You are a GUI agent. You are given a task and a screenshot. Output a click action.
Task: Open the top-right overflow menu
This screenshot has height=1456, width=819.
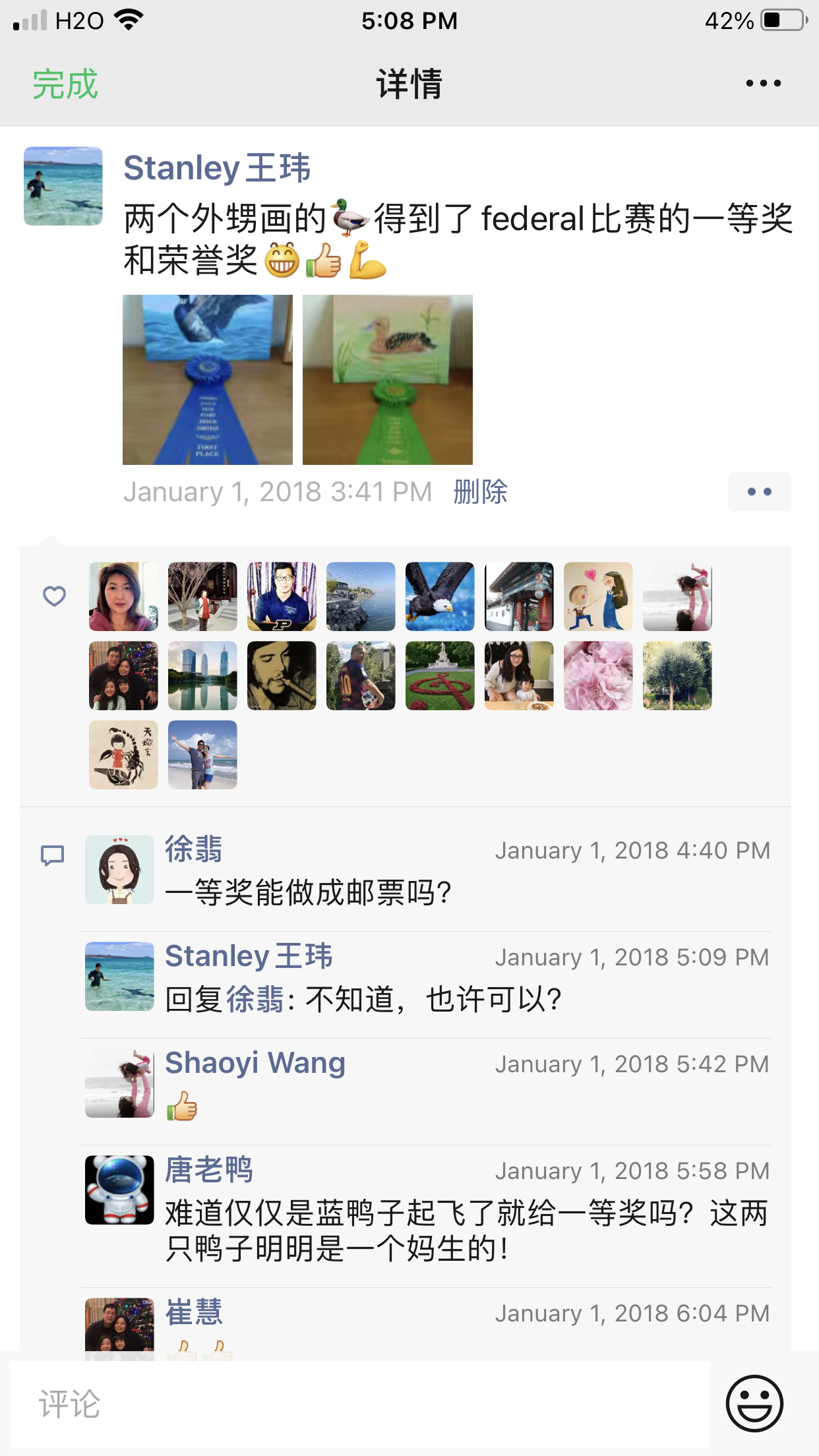pos(763,84)
